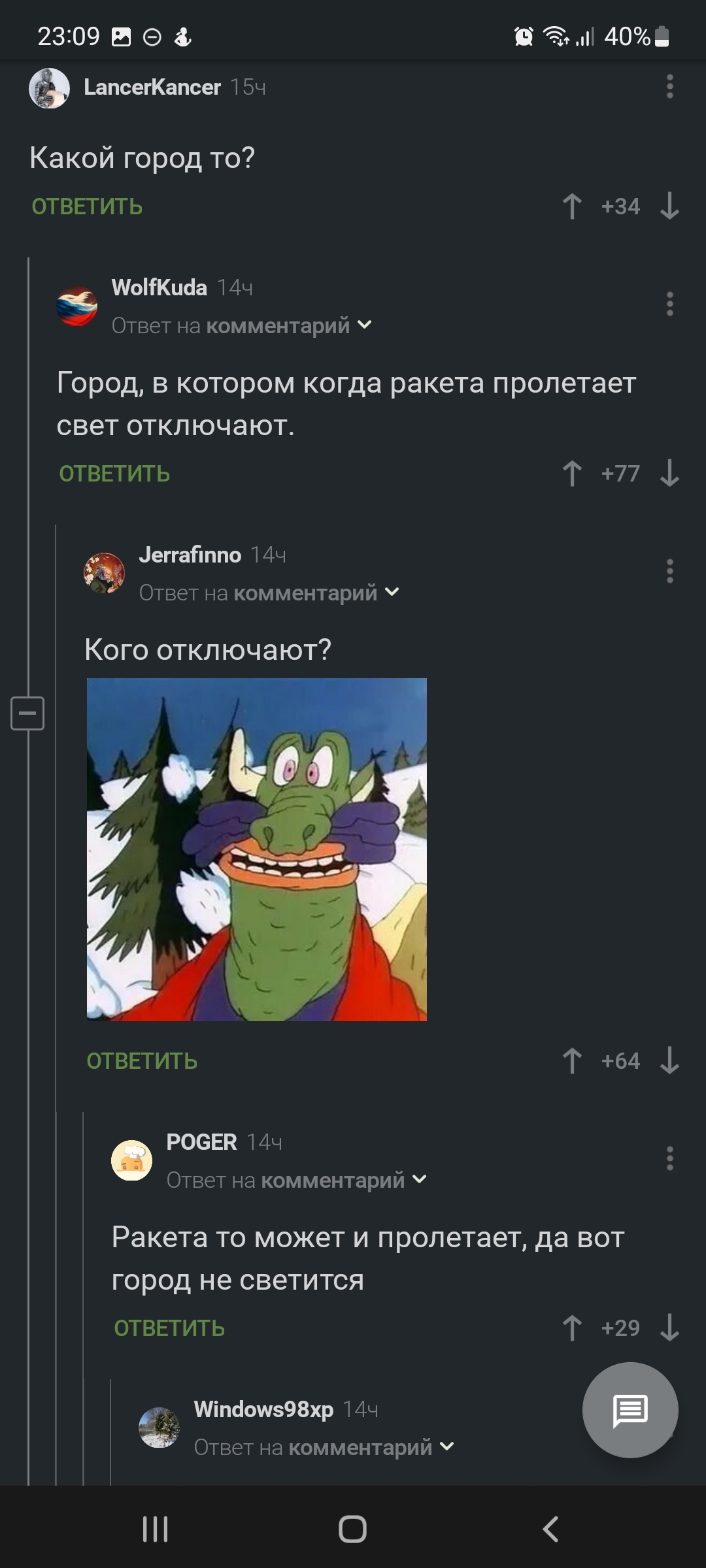Reply to POGER's comment

click(x=169, y=1328)
